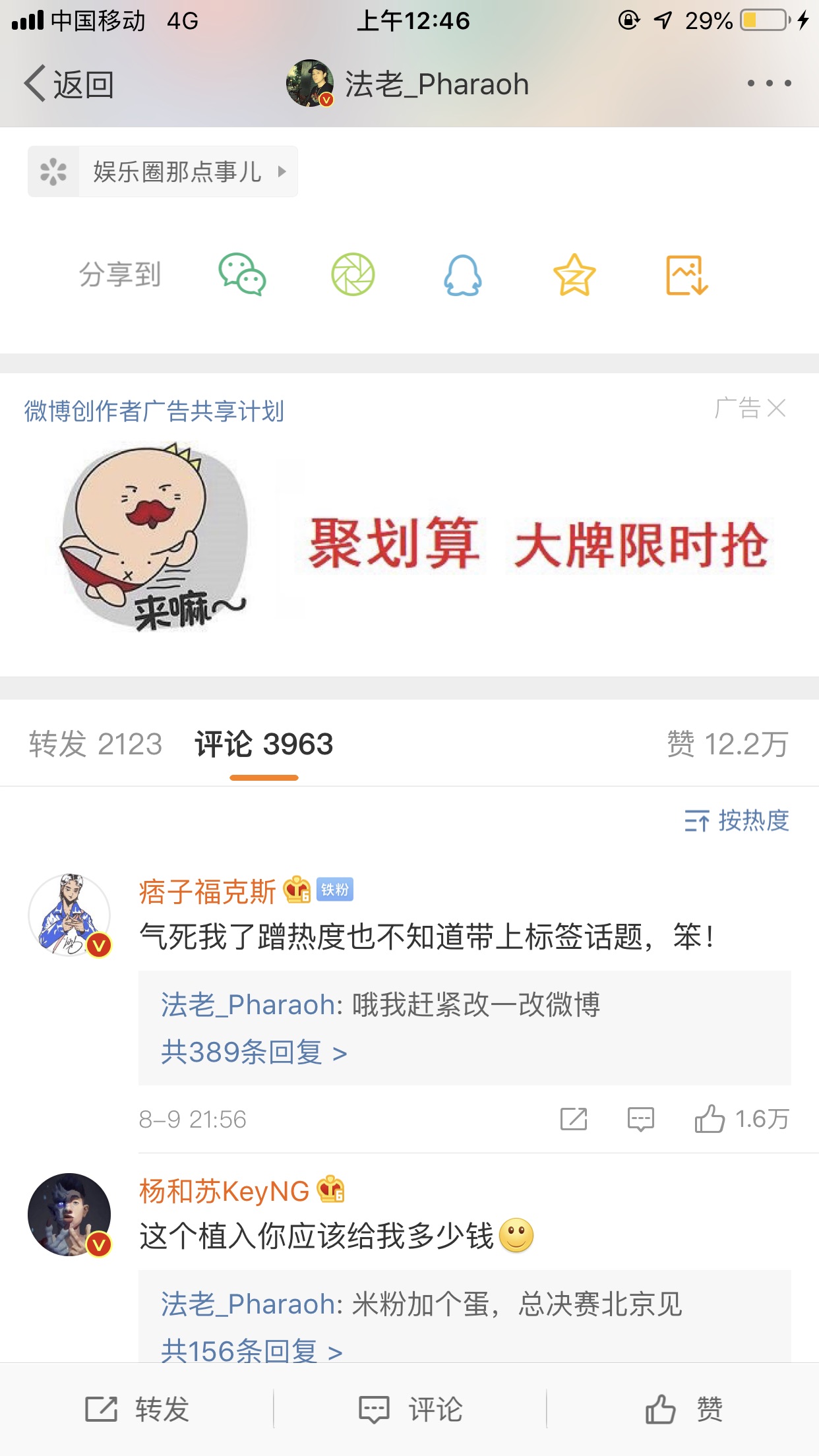
Task: Tap 评论 in the bottom bar
Action: point(409,1409)
